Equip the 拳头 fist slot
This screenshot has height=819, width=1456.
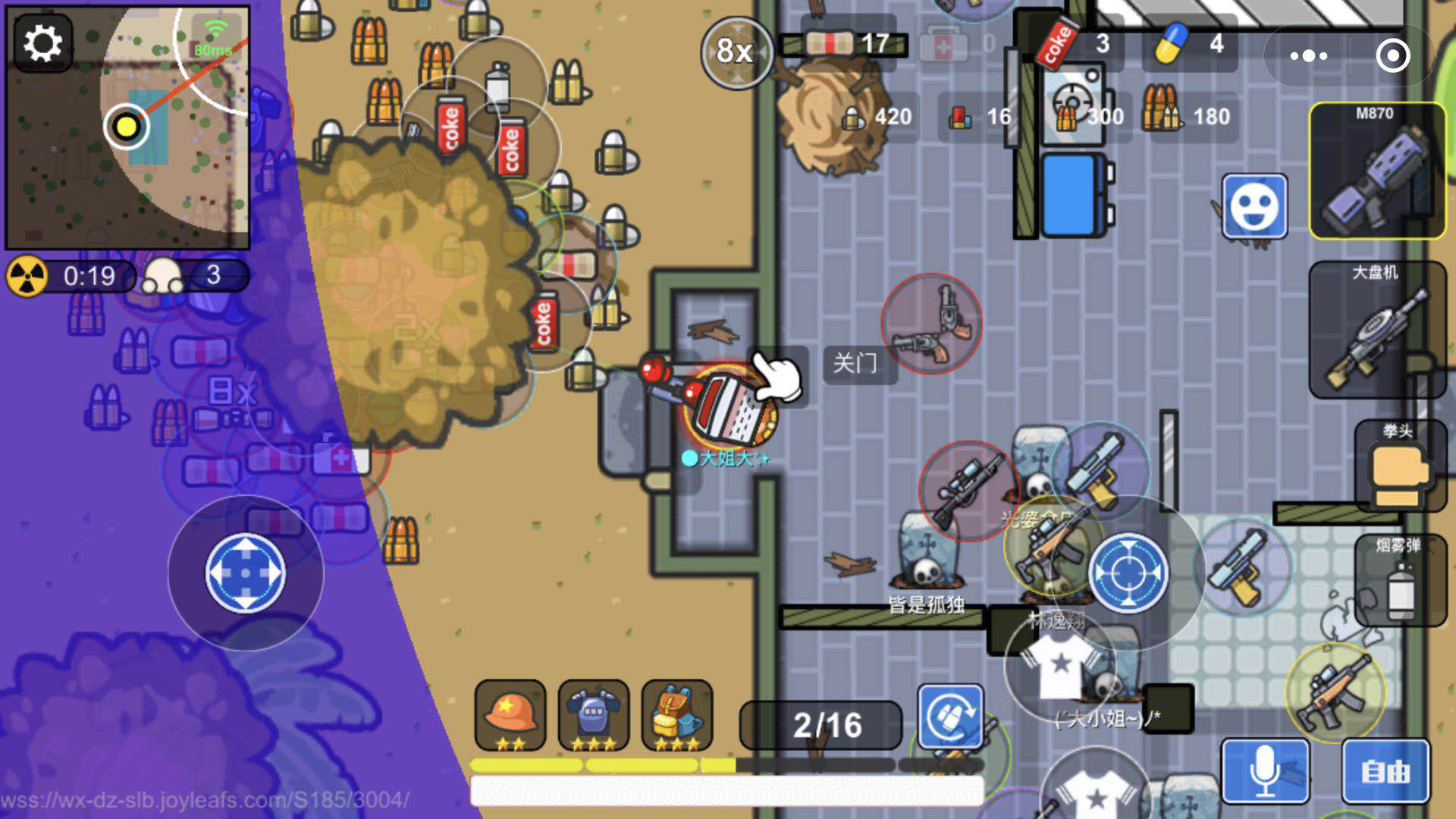[x=1399, y=466]
